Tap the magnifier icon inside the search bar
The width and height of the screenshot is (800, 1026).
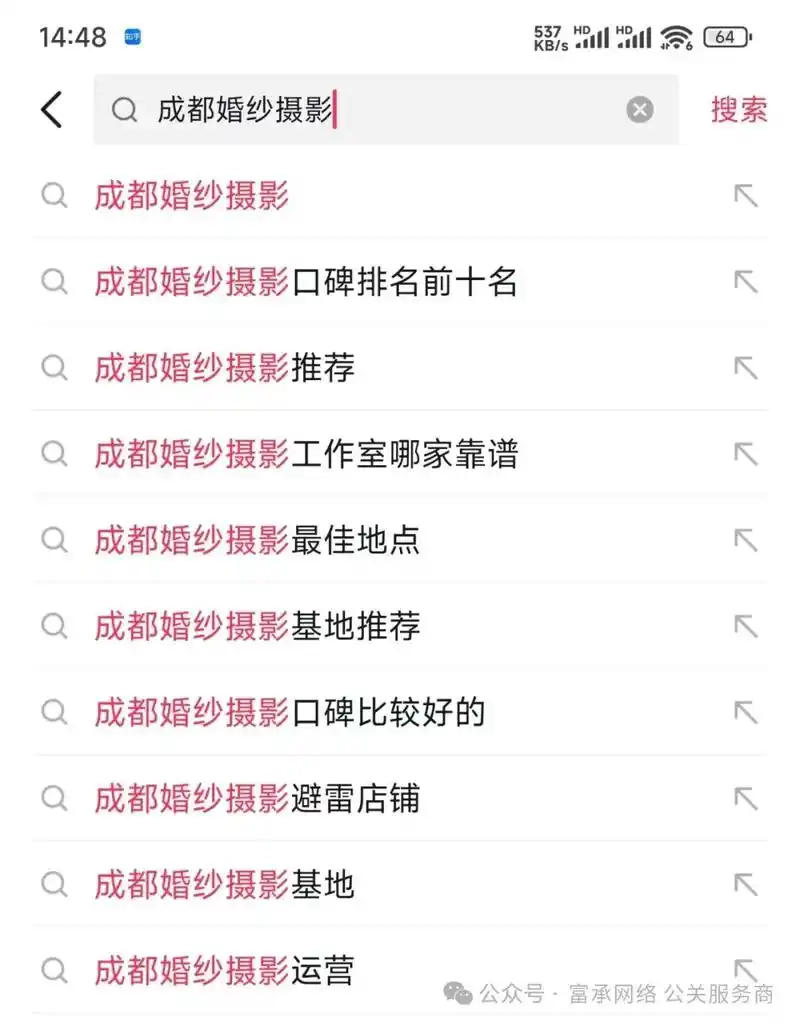(x=124, y=110)
